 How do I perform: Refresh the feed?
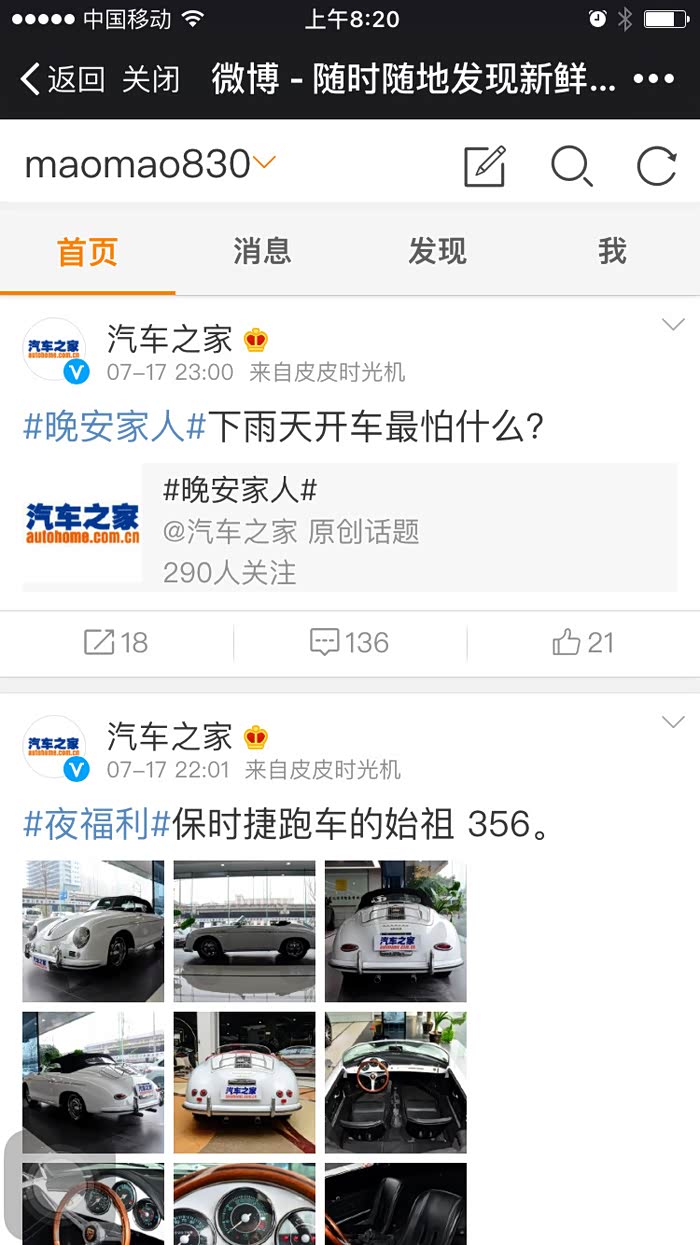(657, 166)
